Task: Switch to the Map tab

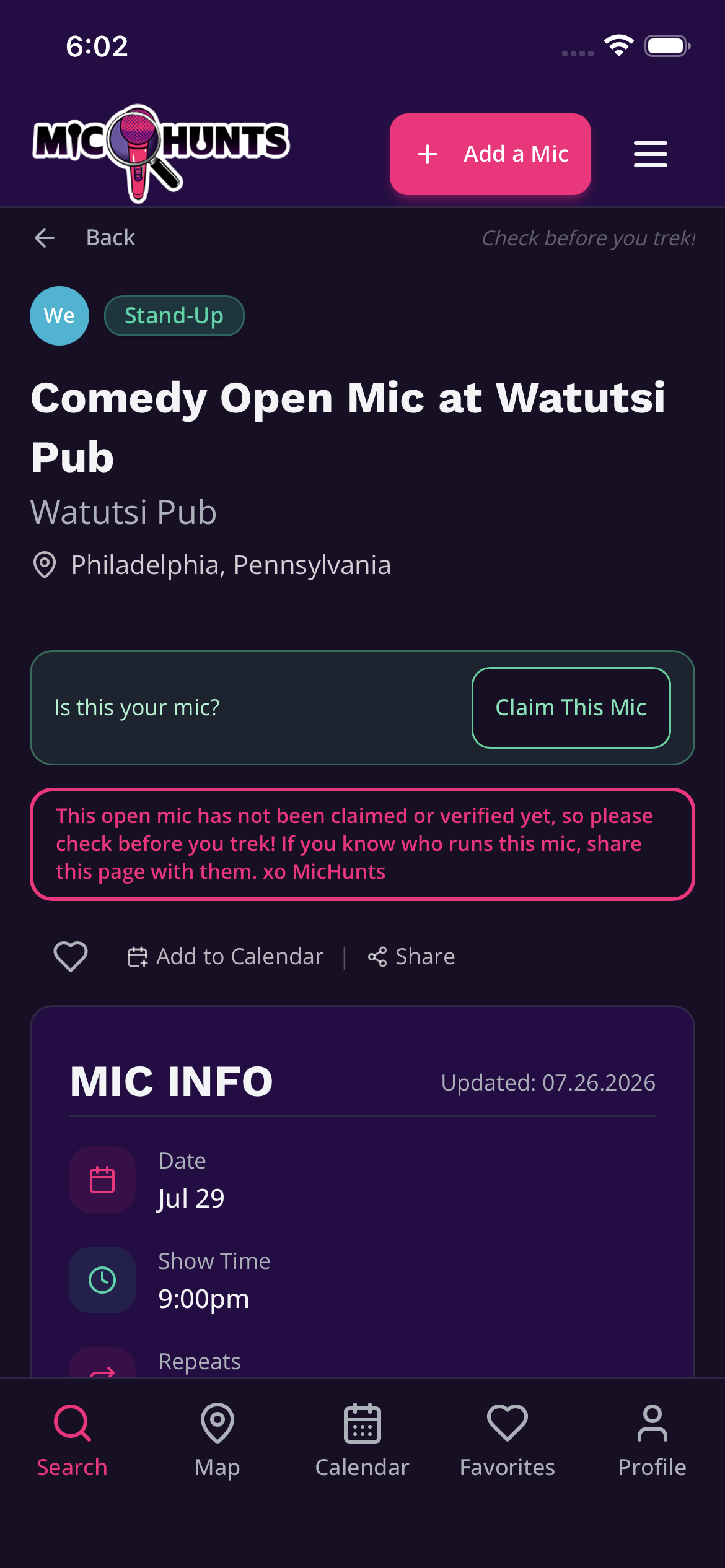Action: (x=217, y=1441)
